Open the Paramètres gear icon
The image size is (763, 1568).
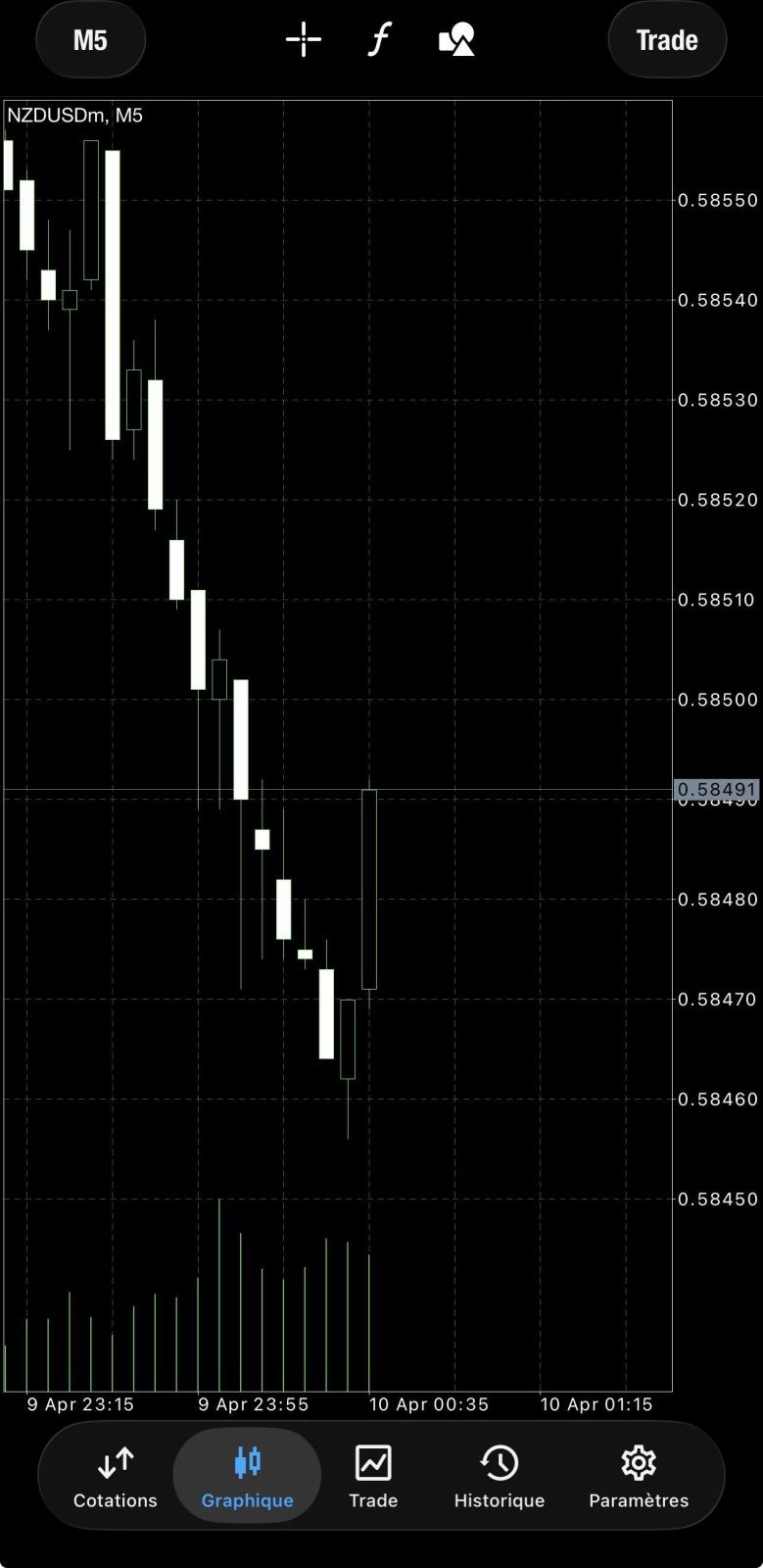pyautogui.click(x=638, y=1463)
